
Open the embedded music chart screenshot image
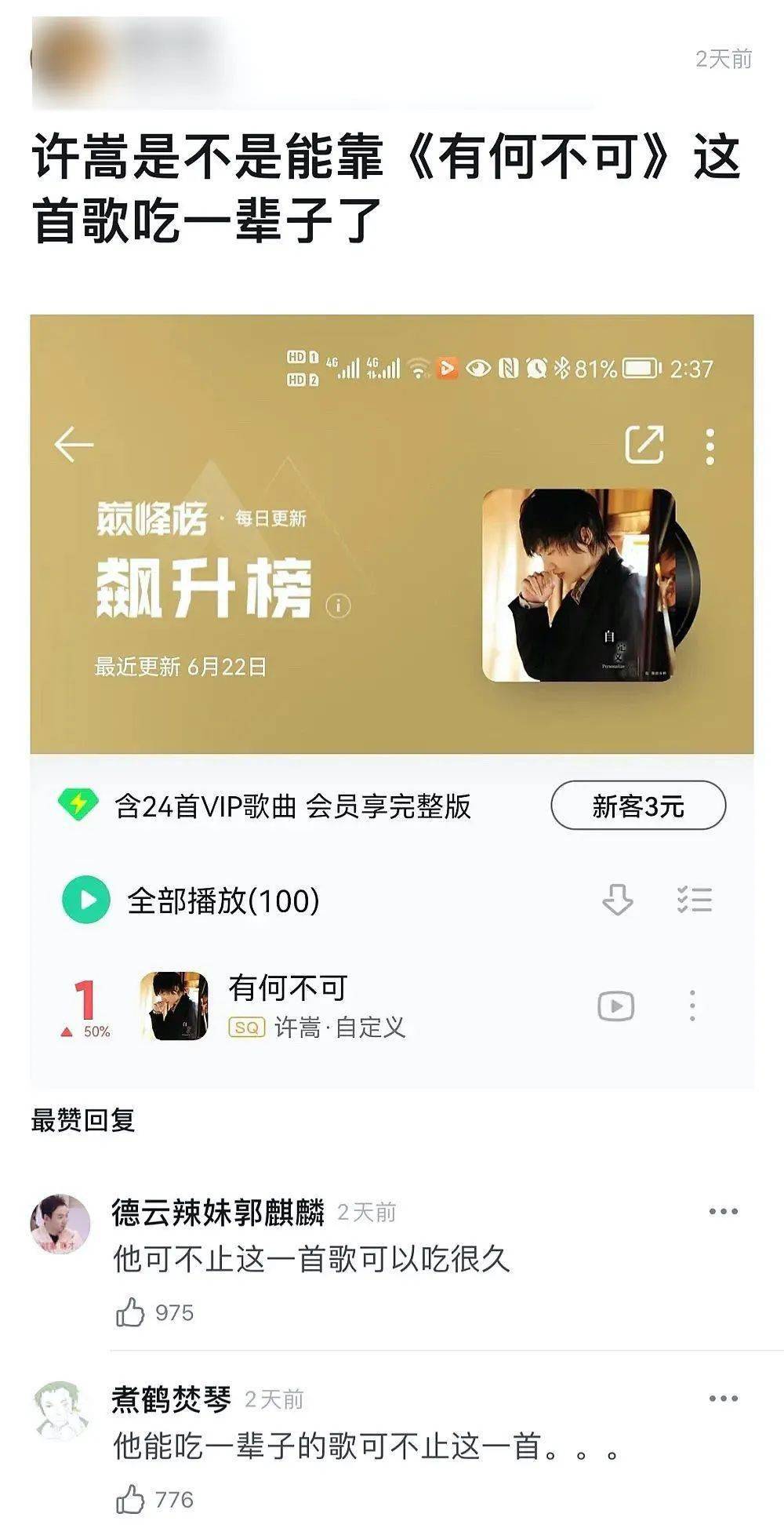(x=392, y=700)
